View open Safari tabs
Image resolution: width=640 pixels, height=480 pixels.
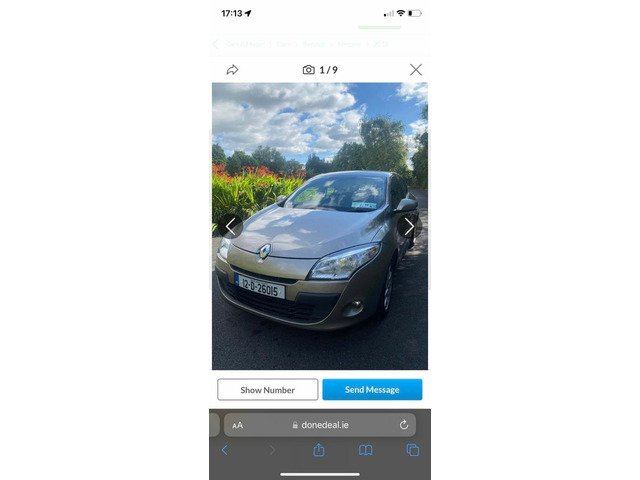413,451
